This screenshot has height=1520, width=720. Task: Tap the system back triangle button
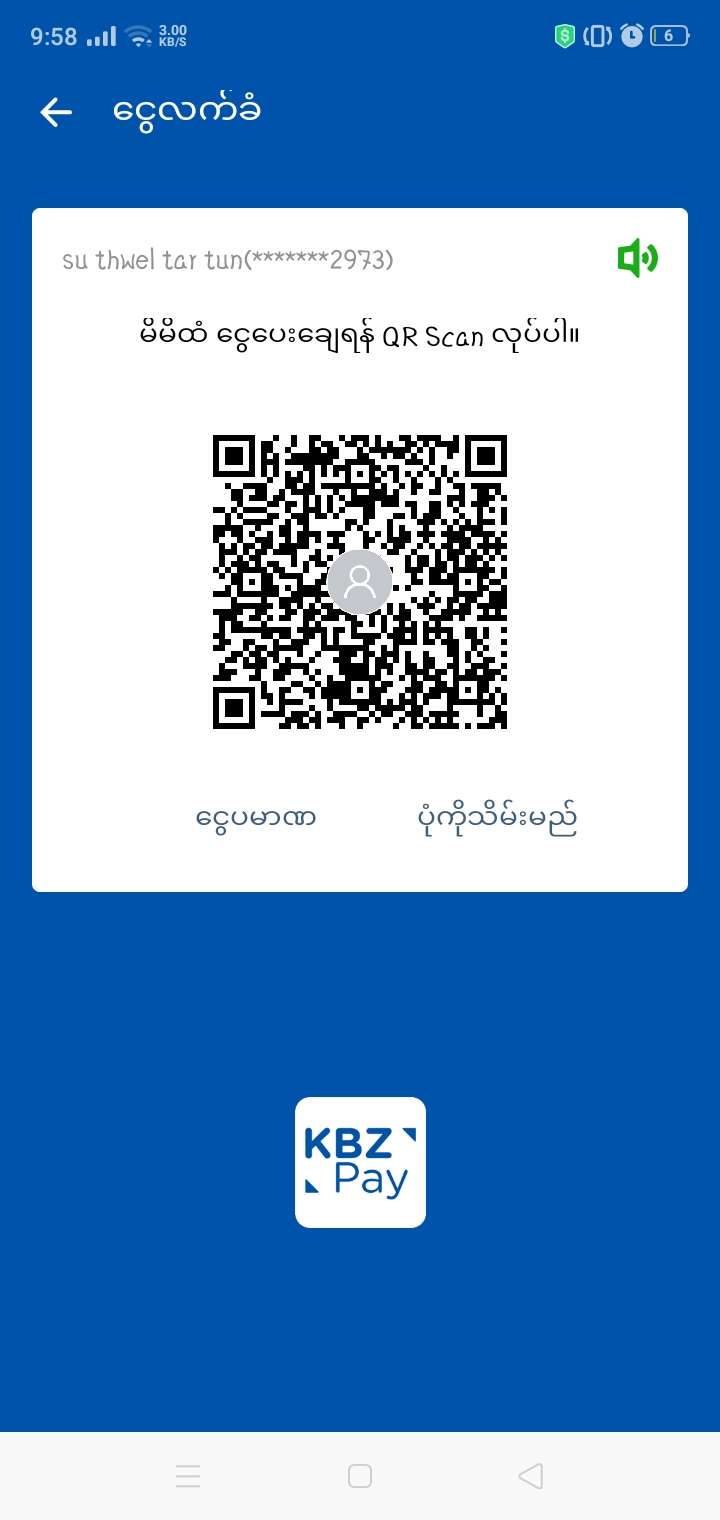(x=531, y=1476)
